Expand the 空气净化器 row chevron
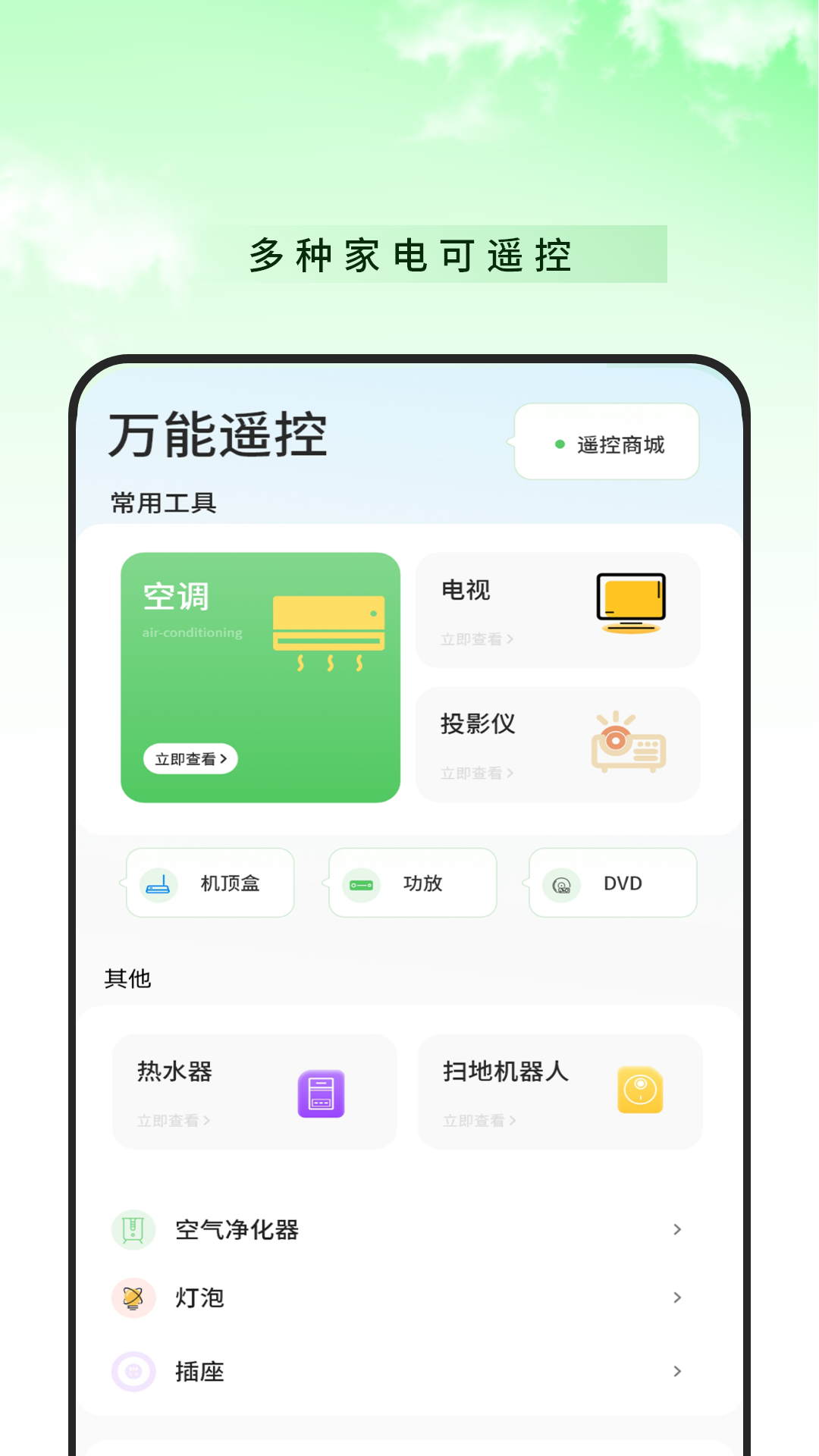The height and width of the screenshot is (1456, 819). coord(676,1229)
